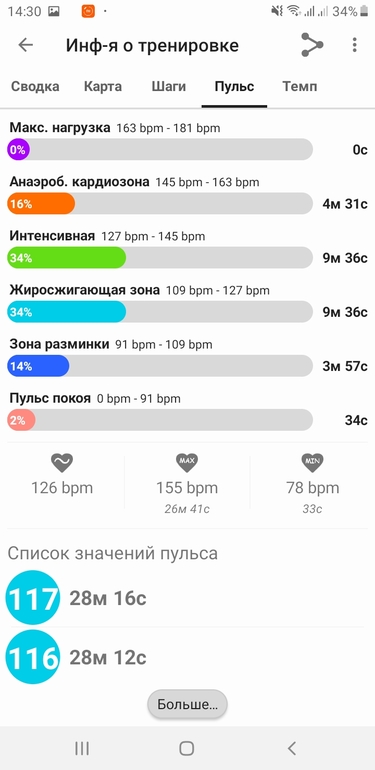Image resolution: width=375 pixels, height=770 pixels.
Task: Open recent apps from the navigation bar
Action: (82, 748)
